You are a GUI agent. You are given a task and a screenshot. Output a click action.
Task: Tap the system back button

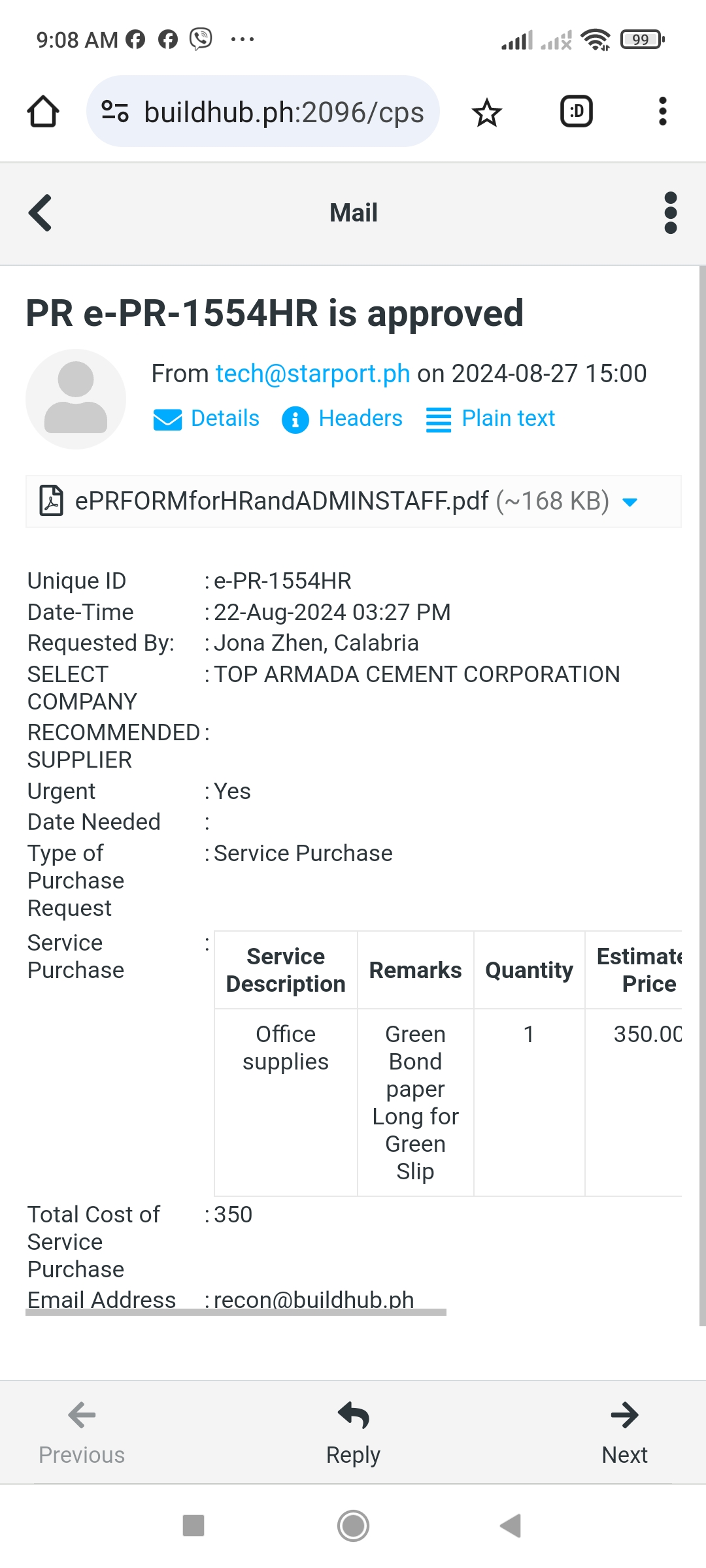point(511,1526)
